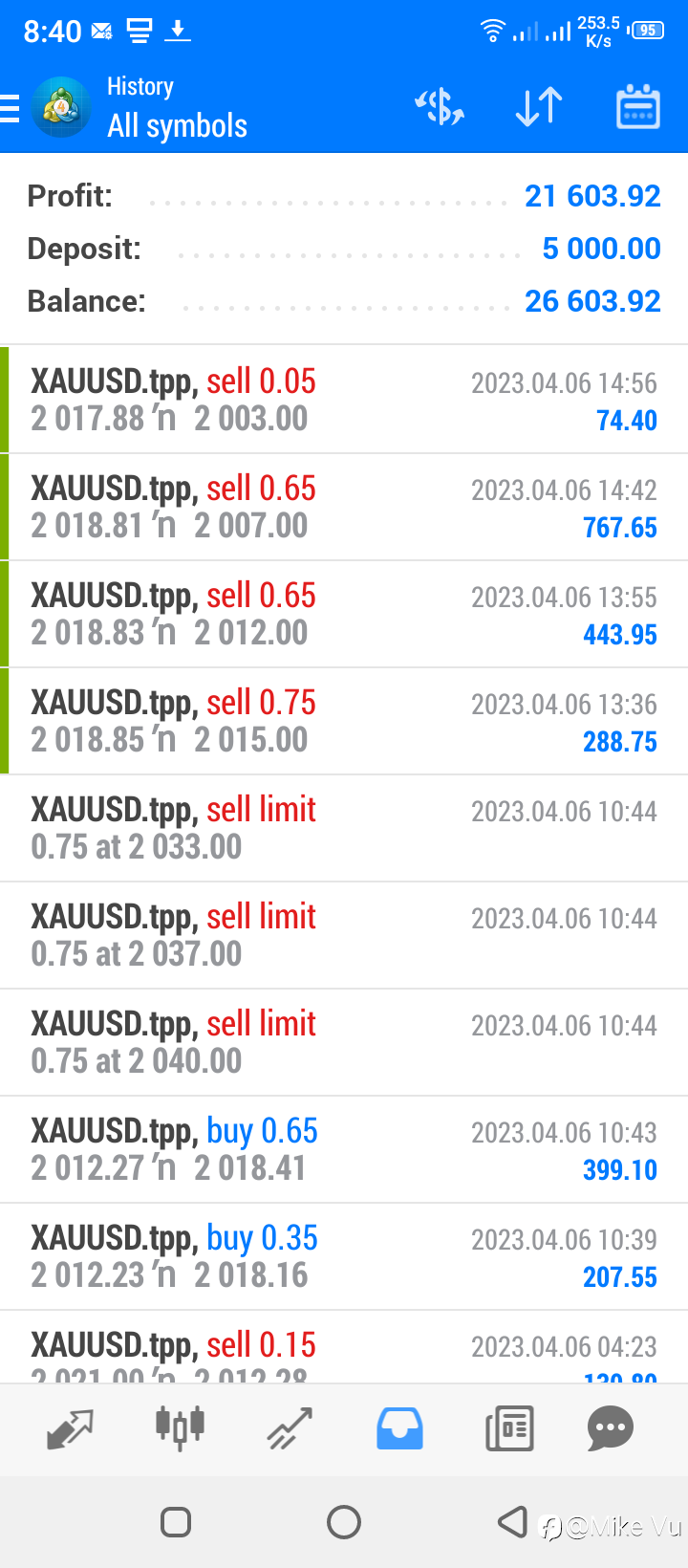Viewport: 688px width, 1568px height.
Task: Open the calendar date range picker
Action: 637,106
